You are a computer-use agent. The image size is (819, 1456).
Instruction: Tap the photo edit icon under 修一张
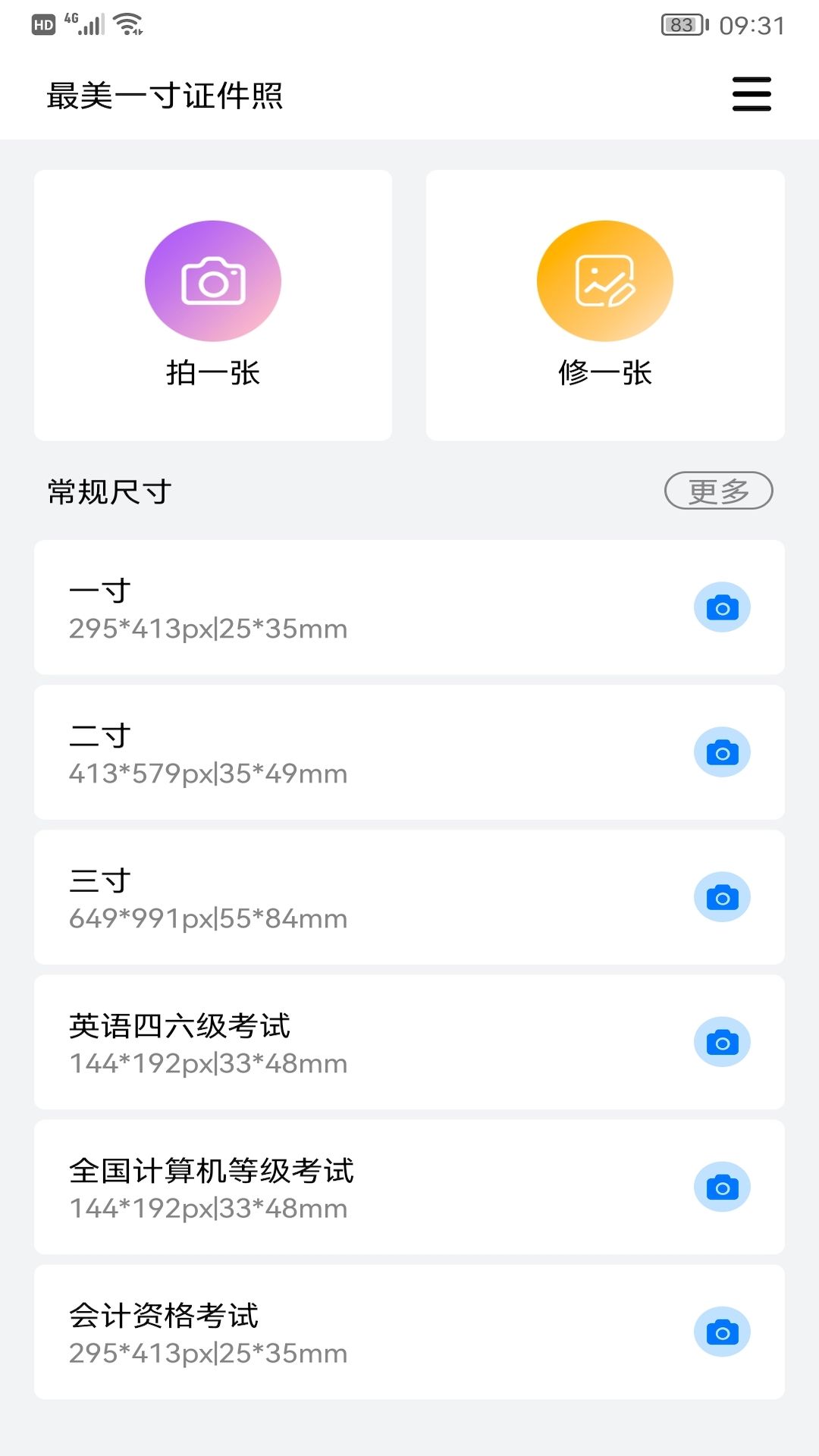[x=606, y=280]
